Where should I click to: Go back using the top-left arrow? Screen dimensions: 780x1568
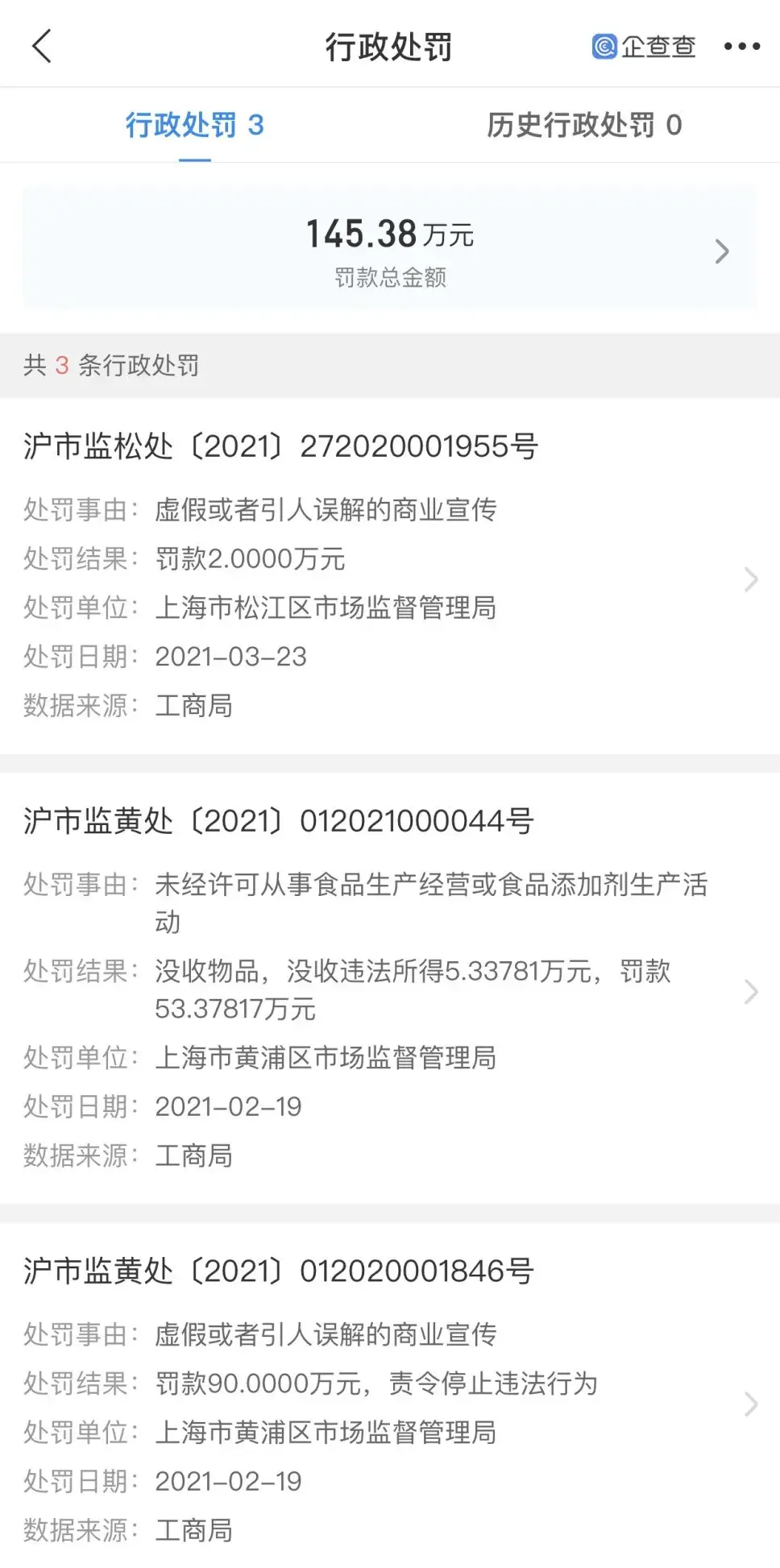(x=42, y=46)
